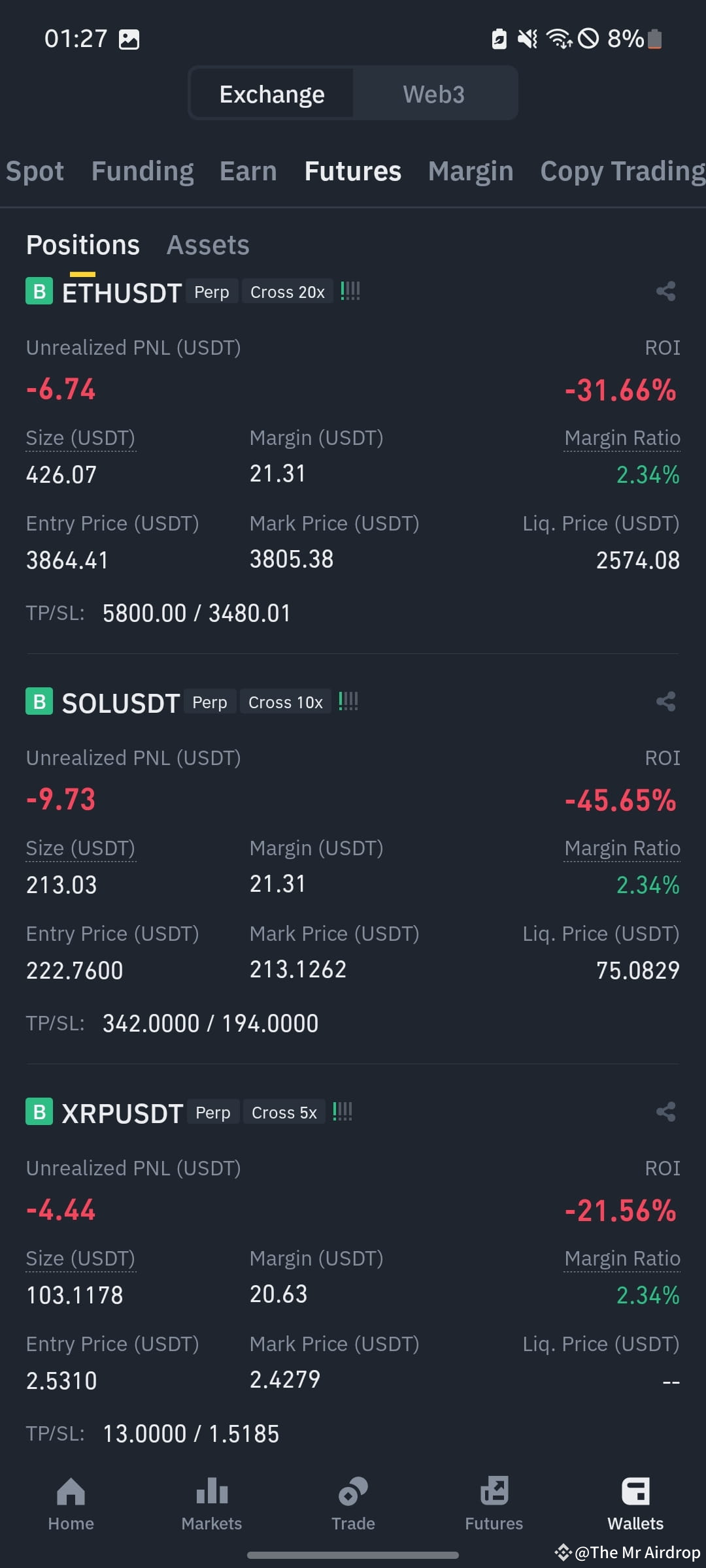Screen dimensions: 706x1568
Task: Share the XRPUSDT position card
Action: point(667,1112)
